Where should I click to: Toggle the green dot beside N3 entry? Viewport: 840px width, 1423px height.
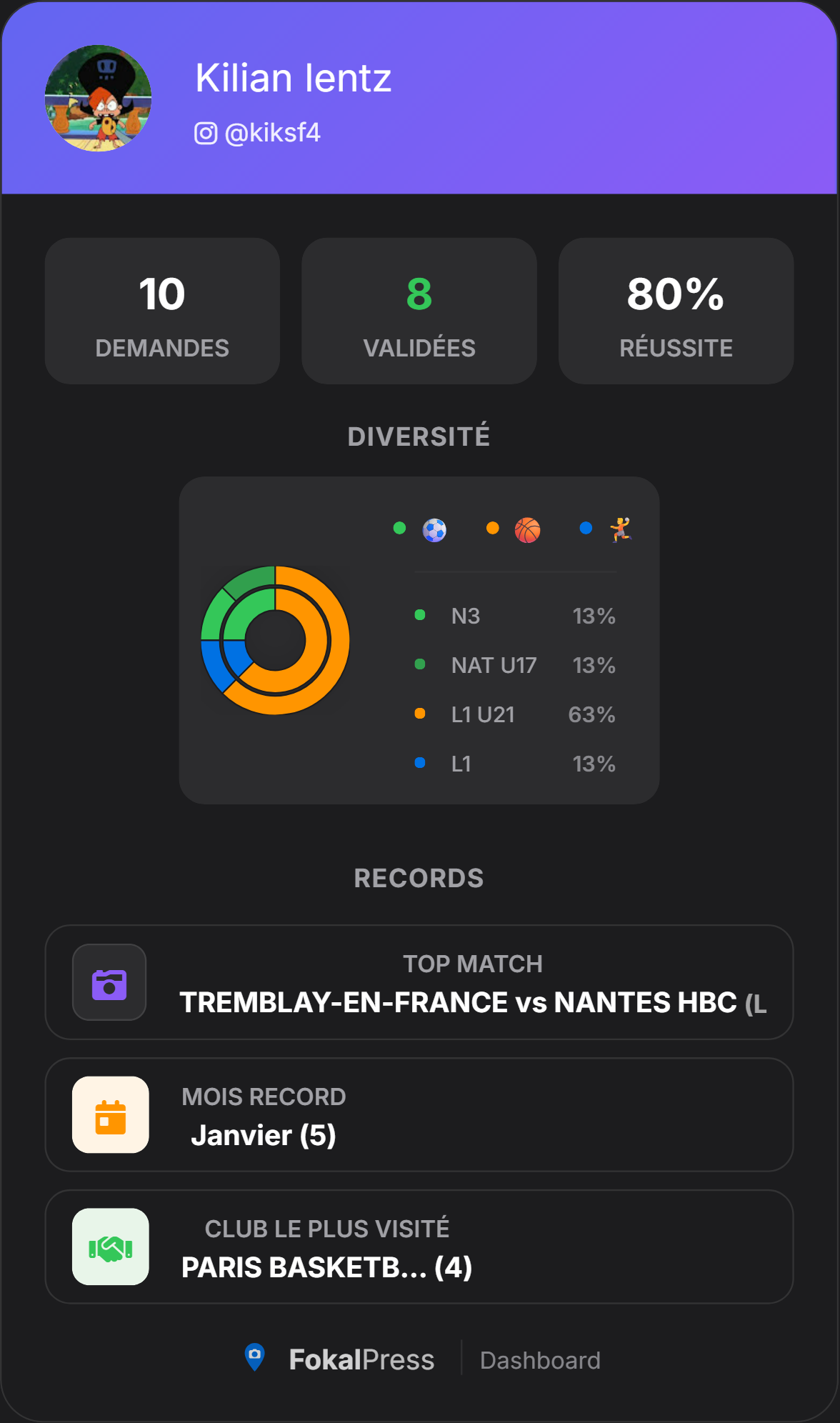[421, 616]
